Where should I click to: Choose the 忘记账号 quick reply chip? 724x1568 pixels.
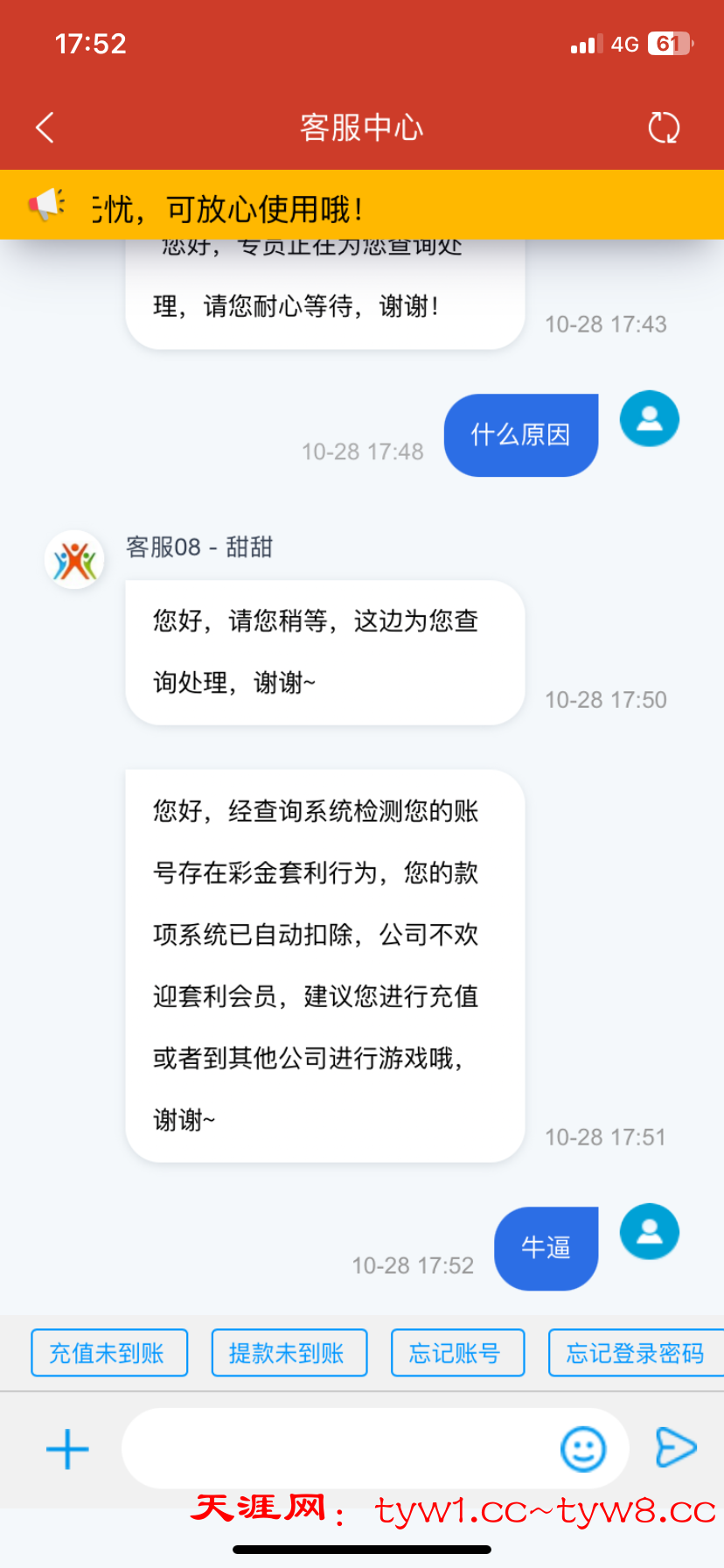point(457,1353)
